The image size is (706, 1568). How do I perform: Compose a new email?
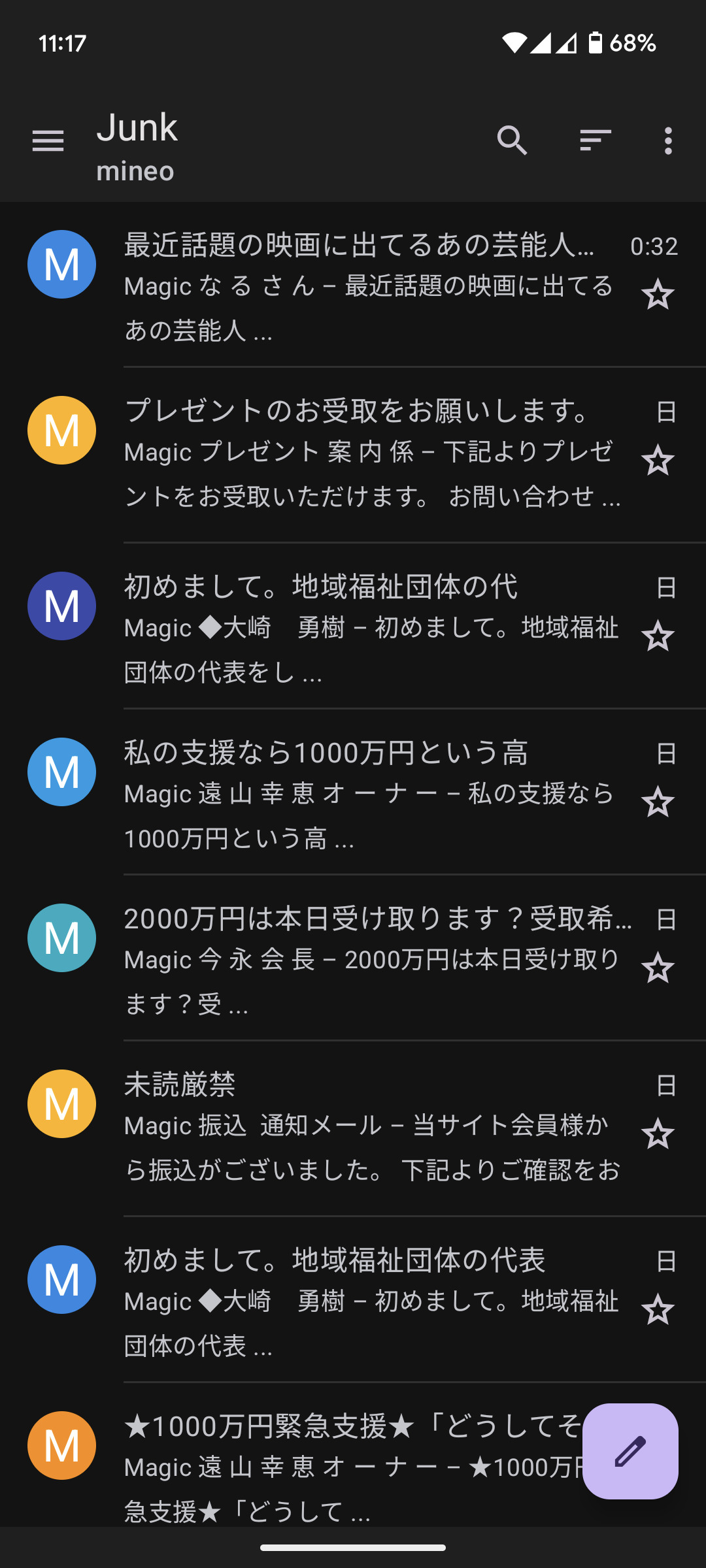pyautogui.click(x=630, y=1451)
